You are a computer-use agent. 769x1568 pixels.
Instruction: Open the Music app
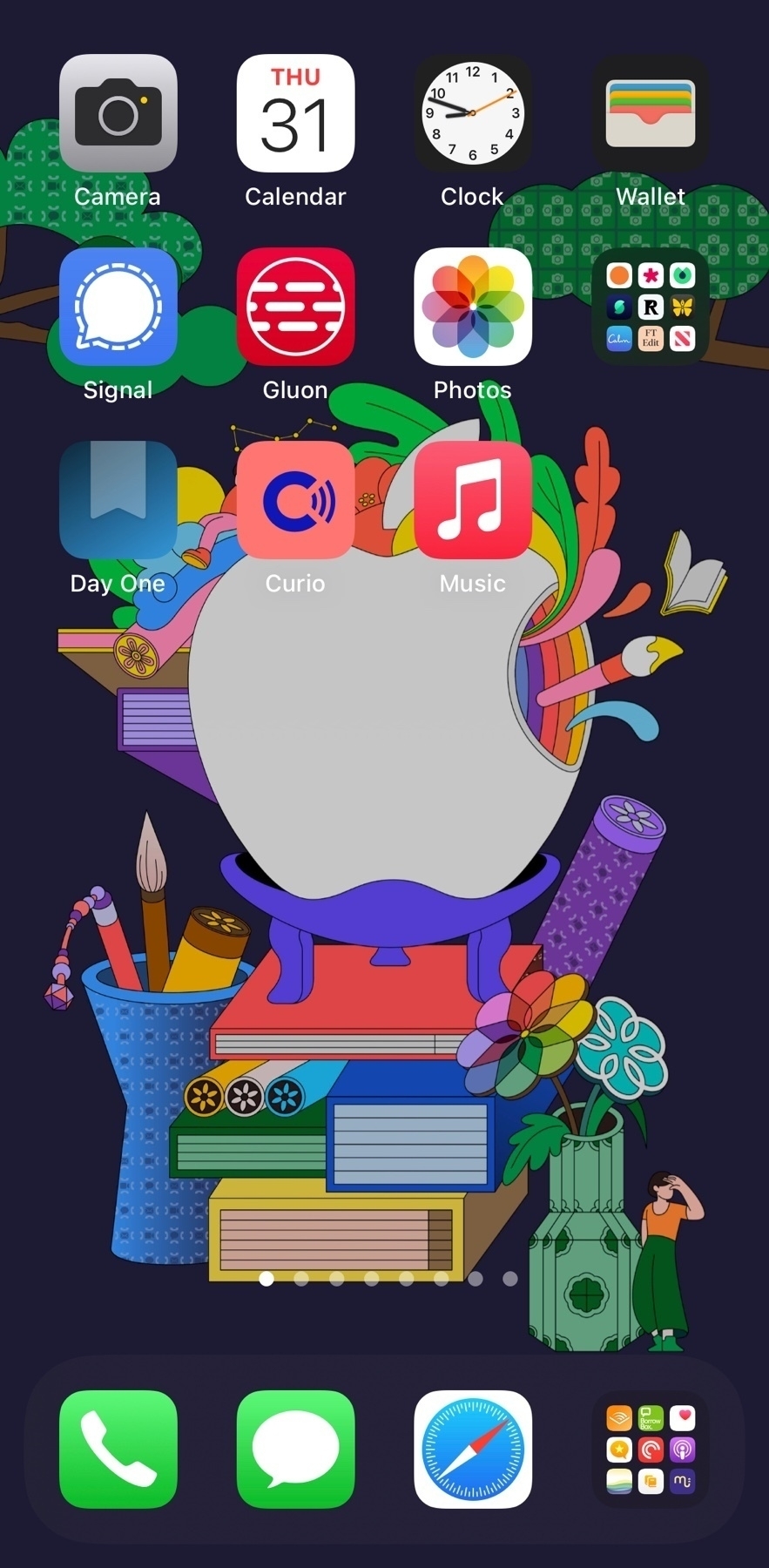(x=472, y=500)
